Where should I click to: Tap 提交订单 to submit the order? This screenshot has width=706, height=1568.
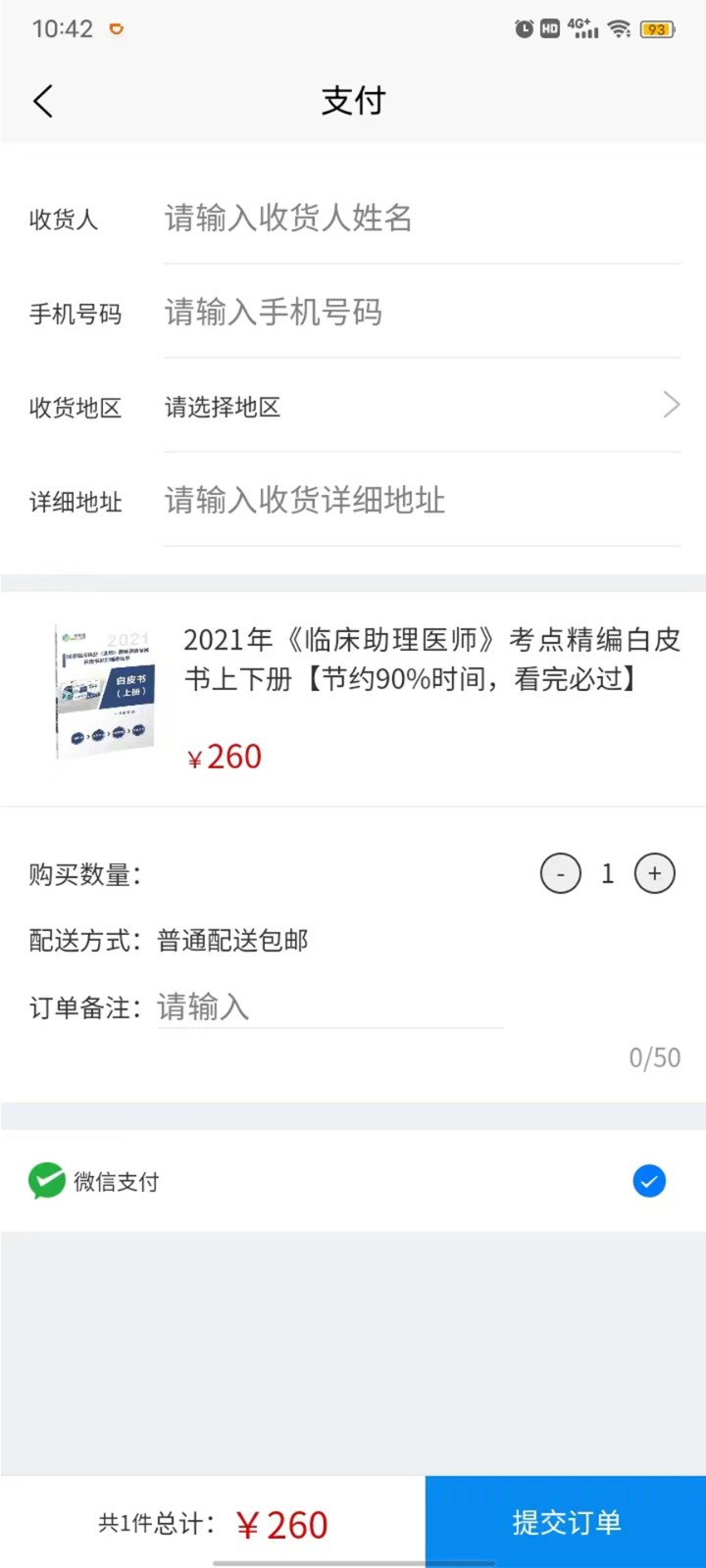[565, 1522]
